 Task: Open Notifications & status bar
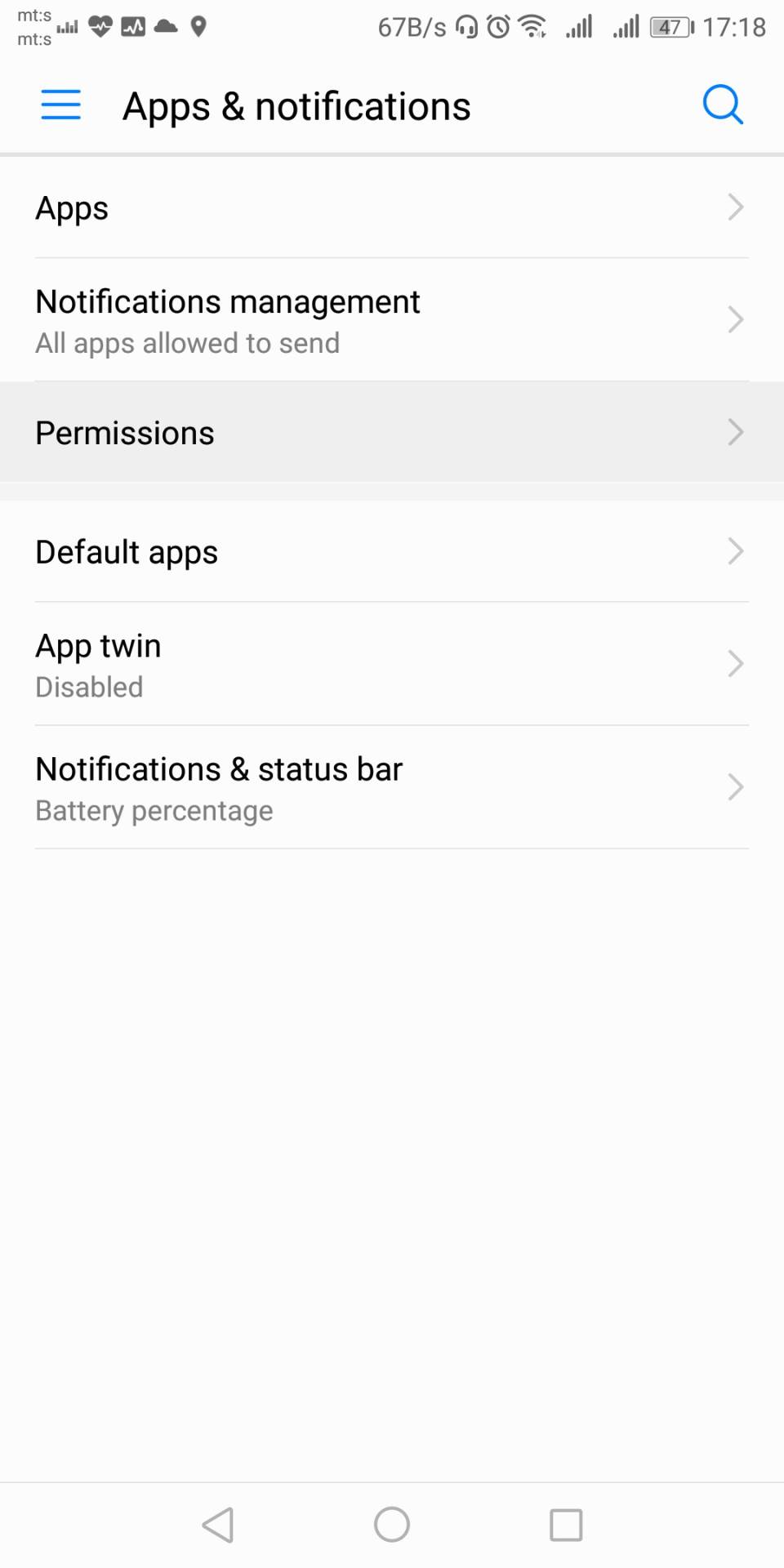[x=392, y=788]
